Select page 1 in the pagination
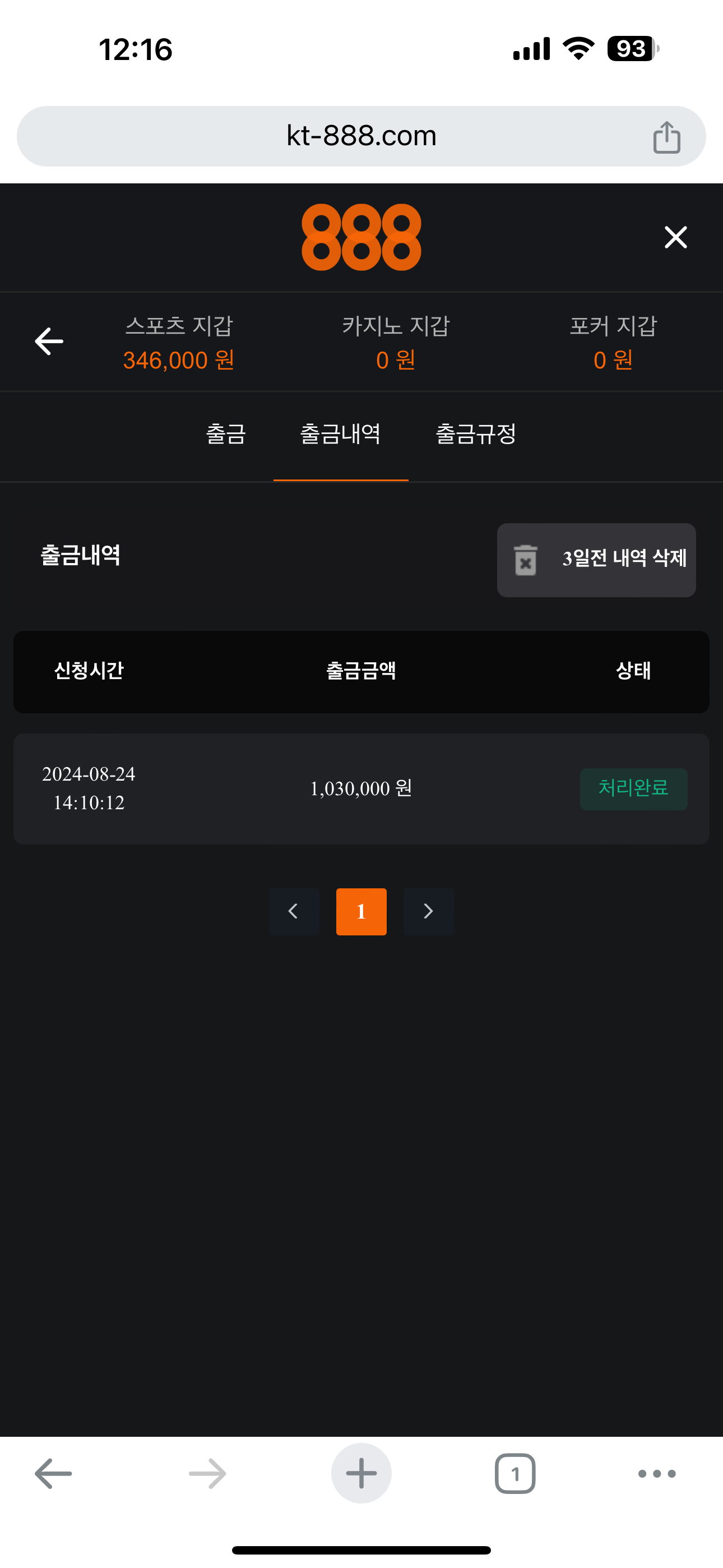Image resolution: width=723 pixels, height=1568 pixels. 361,911
